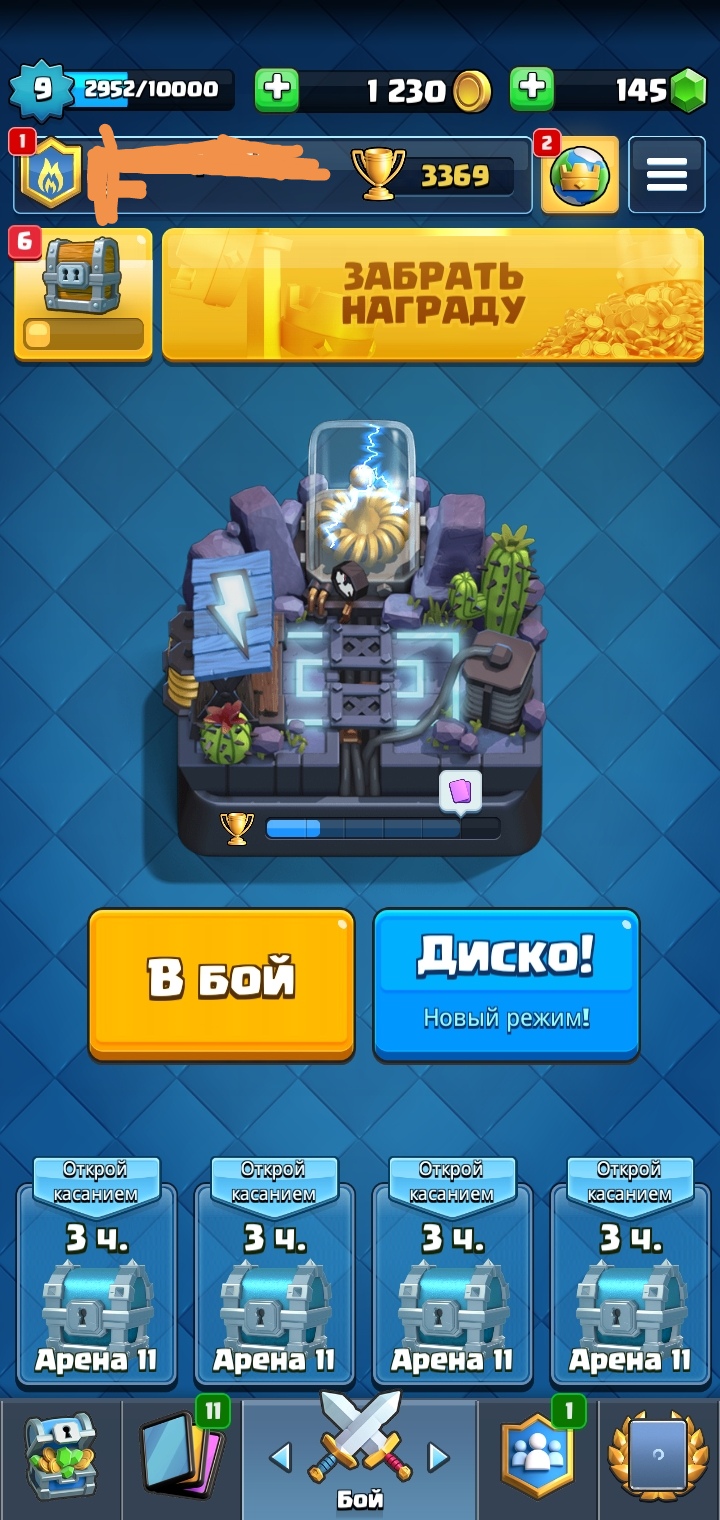
Task: Open the shop tab with the treasure chest
Action: click(x=60, y=1455)
